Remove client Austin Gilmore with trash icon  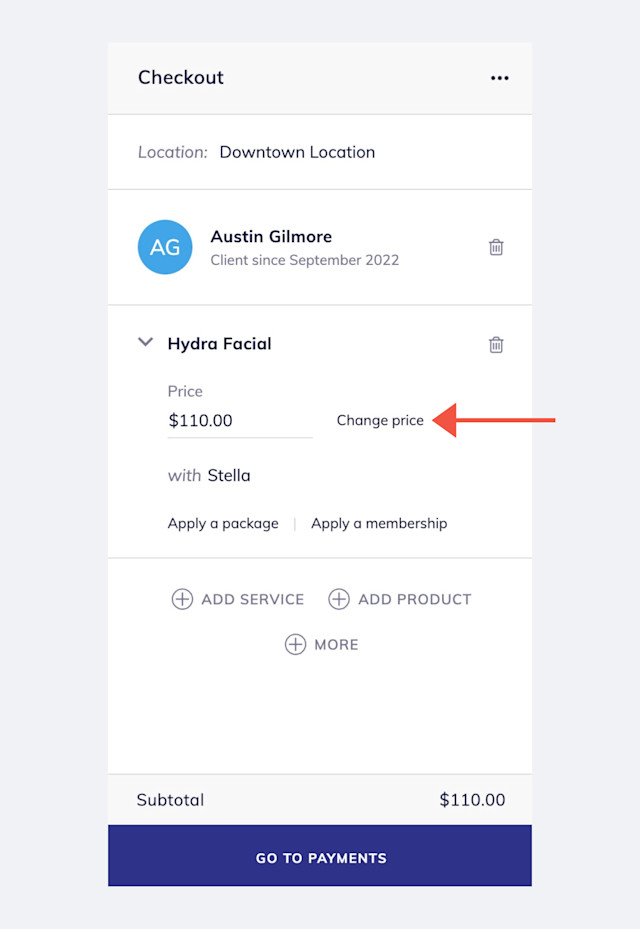pyautogui.click(x=496, y=247)
